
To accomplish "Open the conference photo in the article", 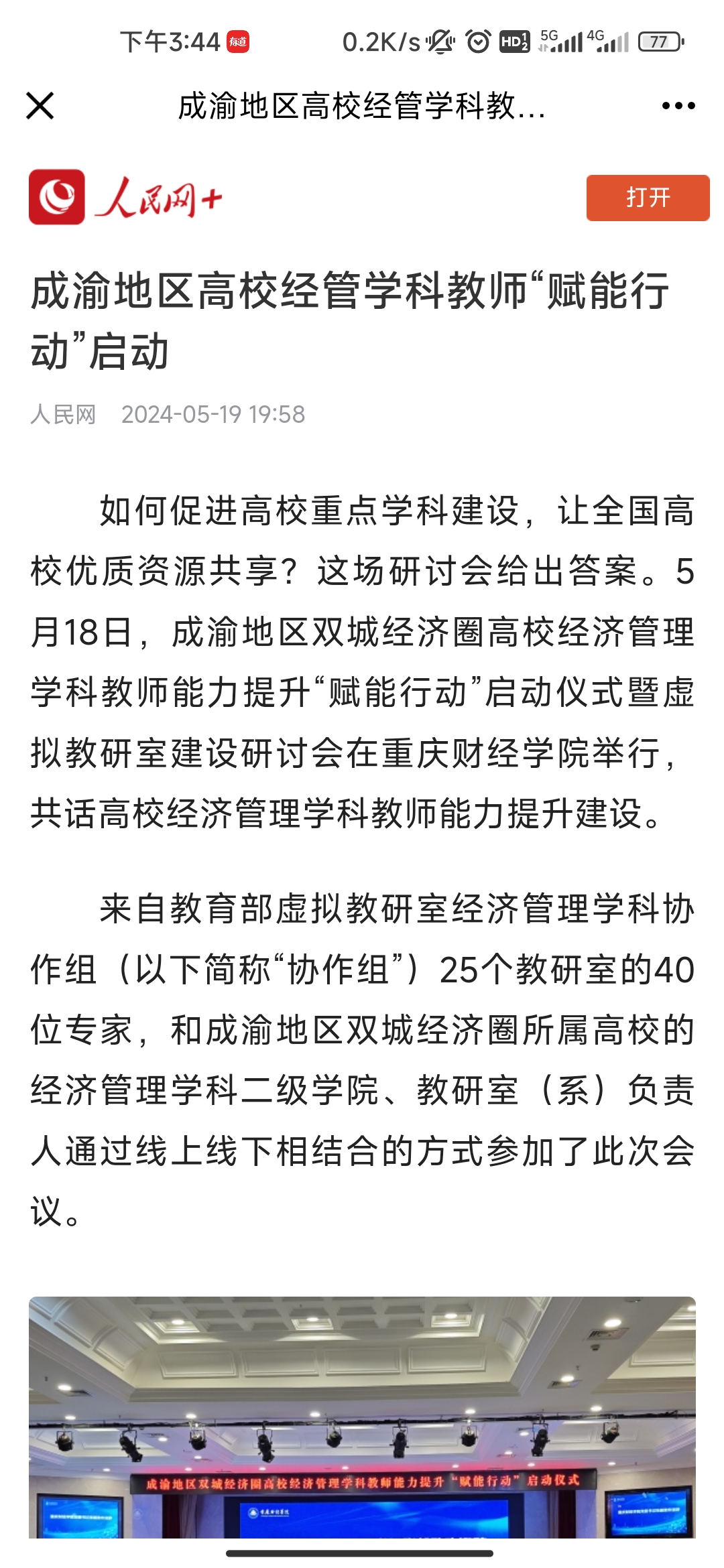I will 362,1417.
